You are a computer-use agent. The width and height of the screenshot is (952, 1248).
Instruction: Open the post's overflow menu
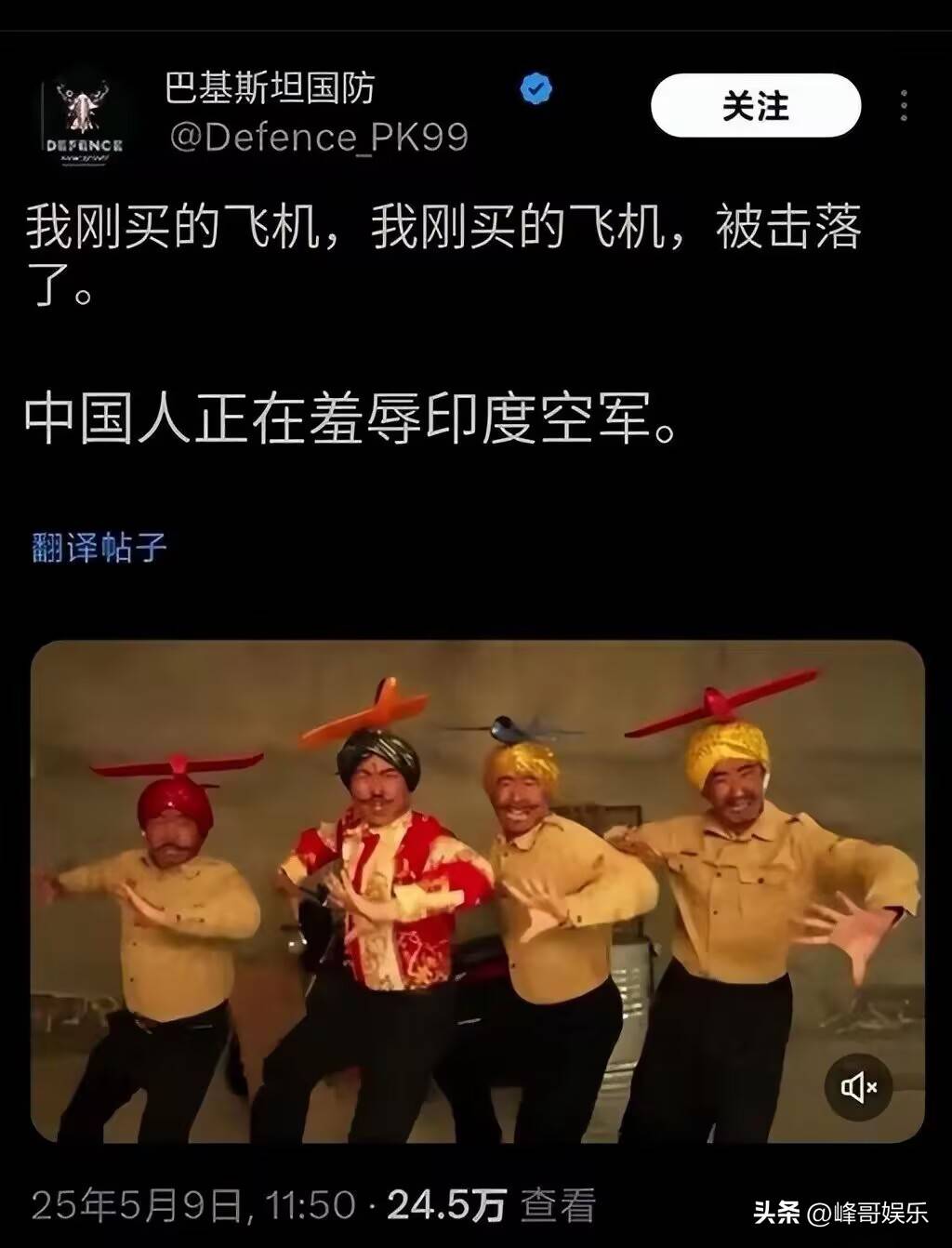coord(904,106)
